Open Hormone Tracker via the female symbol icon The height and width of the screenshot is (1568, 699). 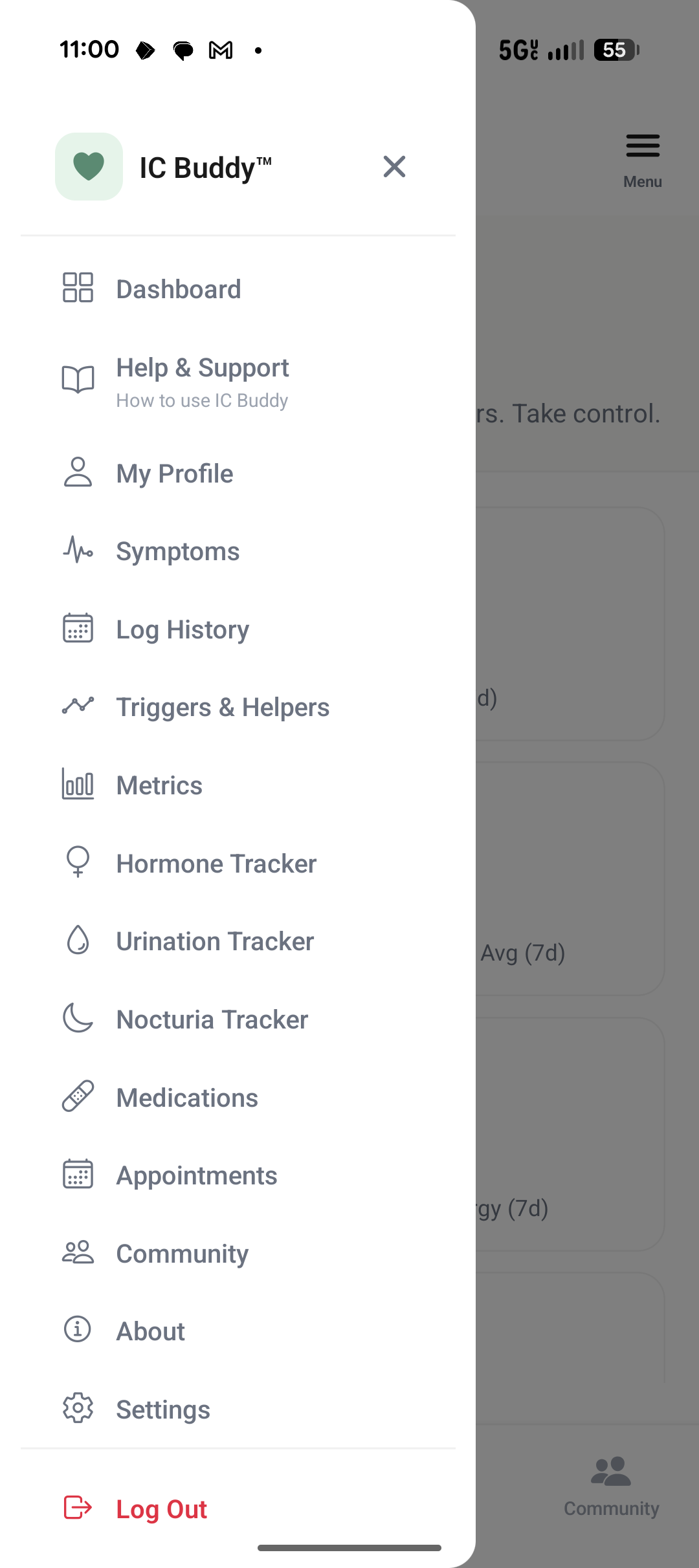click(x=78, y=863)
